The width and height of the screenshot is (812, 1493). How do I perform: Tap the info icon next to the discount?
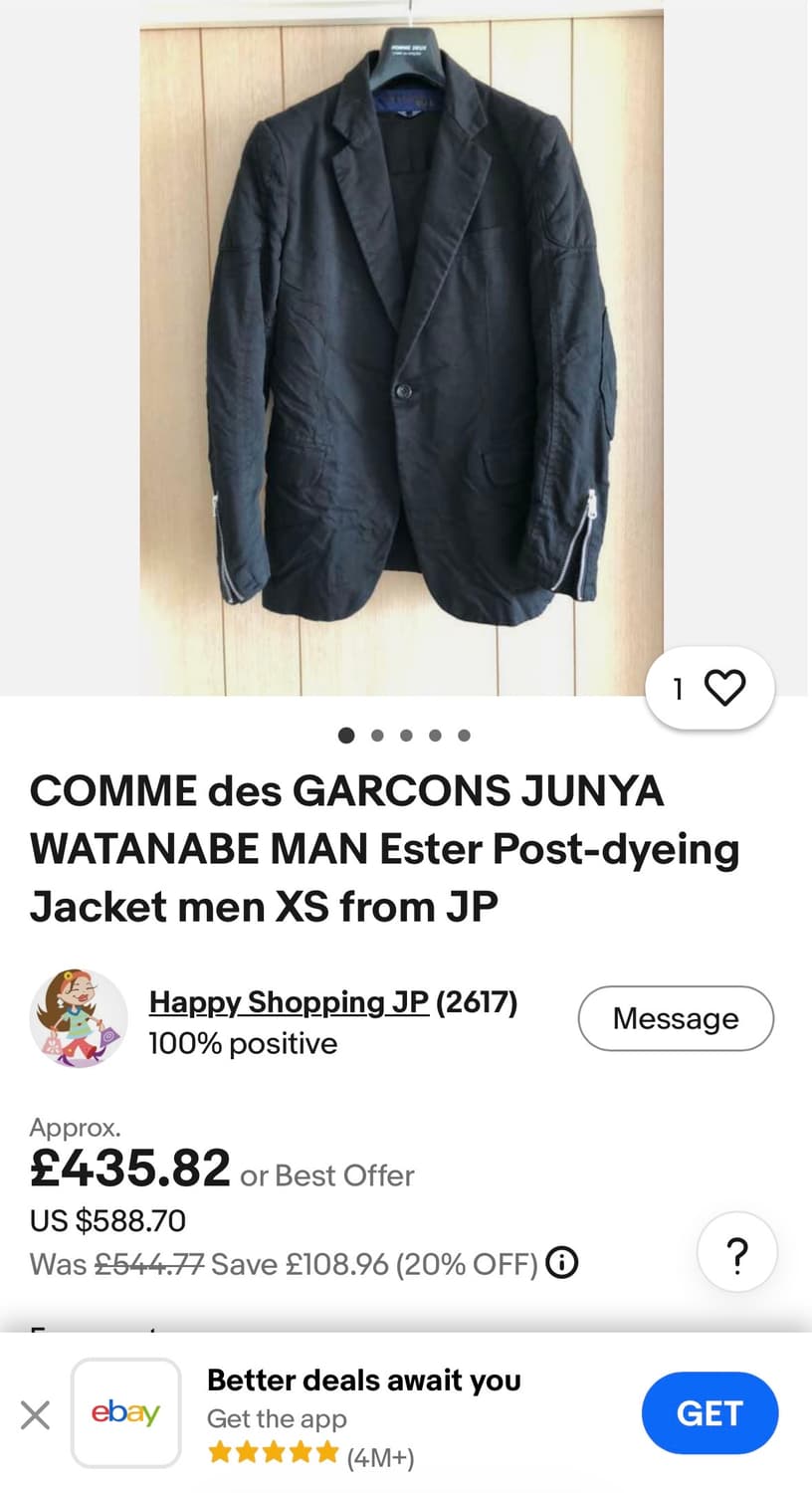click(x=560, y=1263)
